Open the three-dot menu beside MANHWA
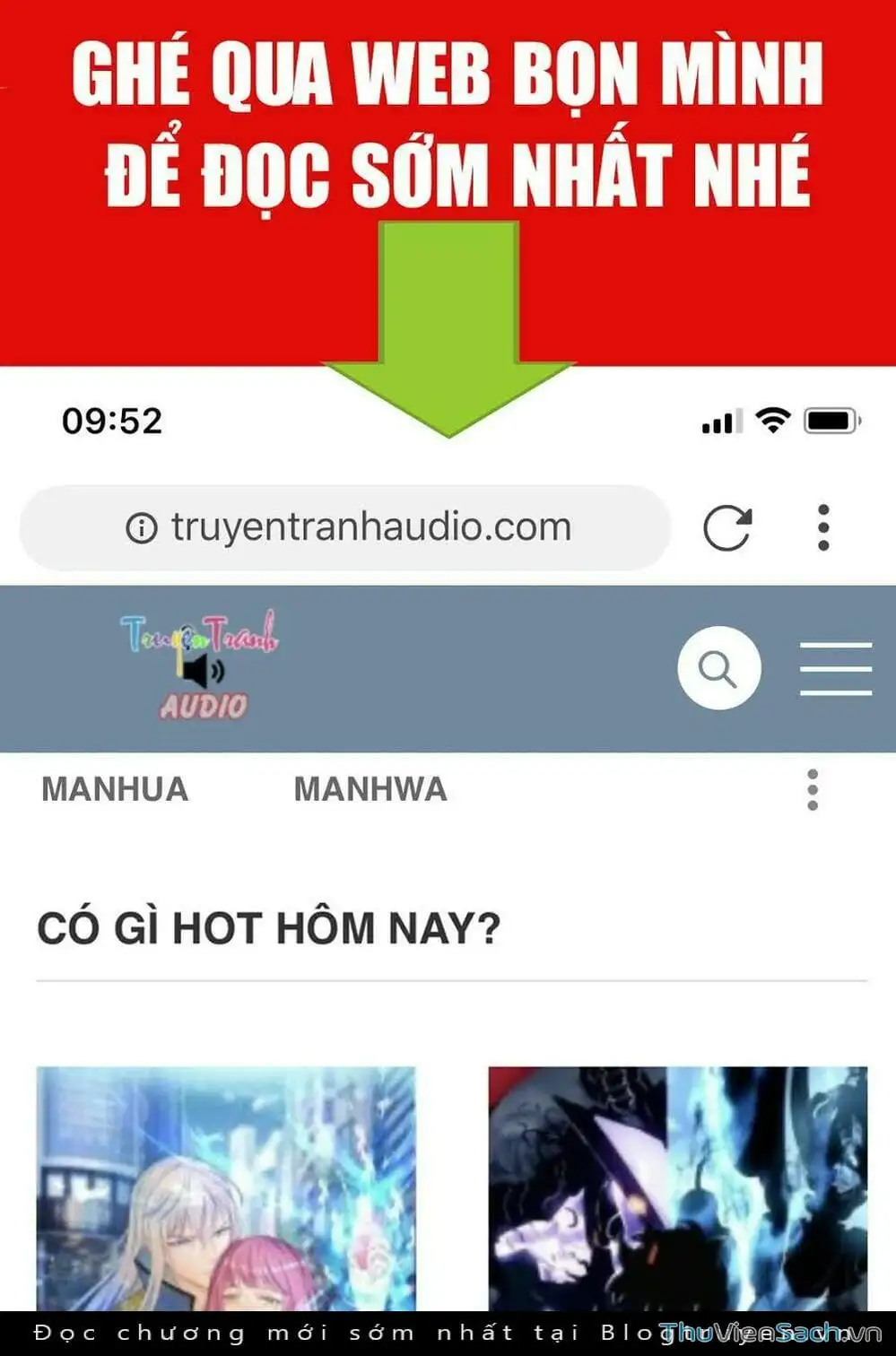Screen dimensions: 896x1356 (813, 789)
